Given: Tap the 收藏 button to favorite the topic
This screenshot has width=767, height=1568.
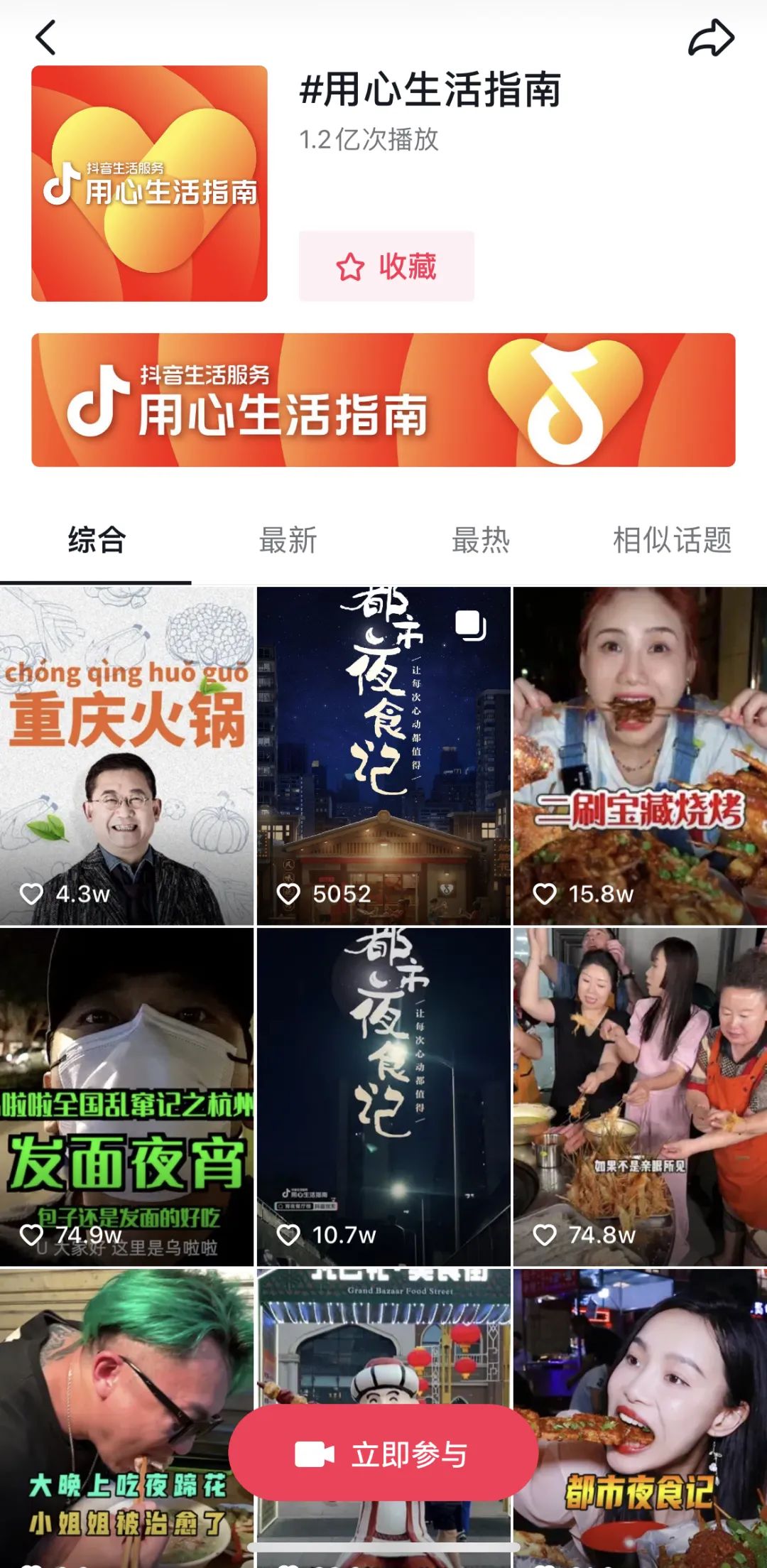Looking at the screenshot, I should tap(386, 266).
